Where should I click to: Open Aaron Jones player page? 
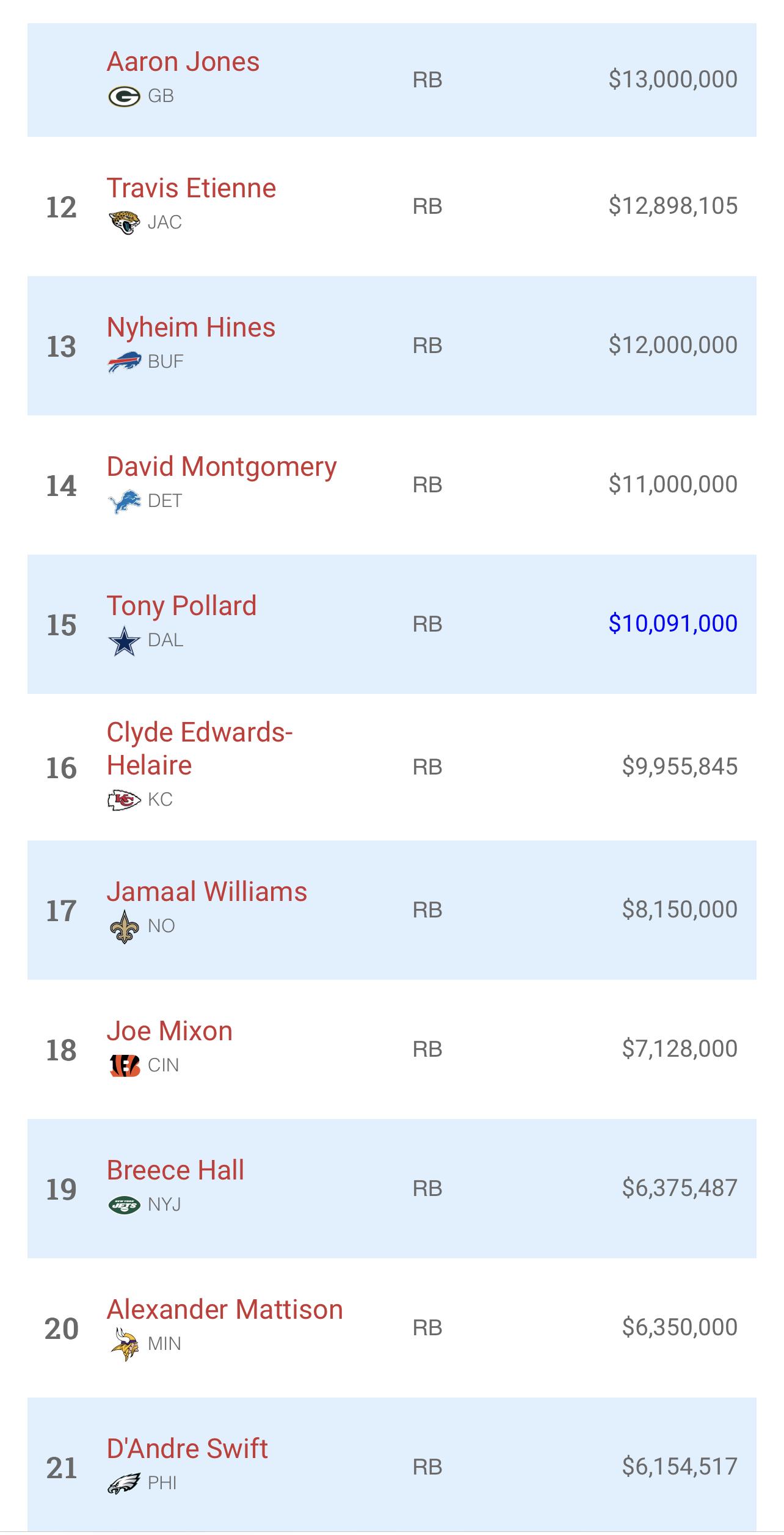[x=183, y=62]
